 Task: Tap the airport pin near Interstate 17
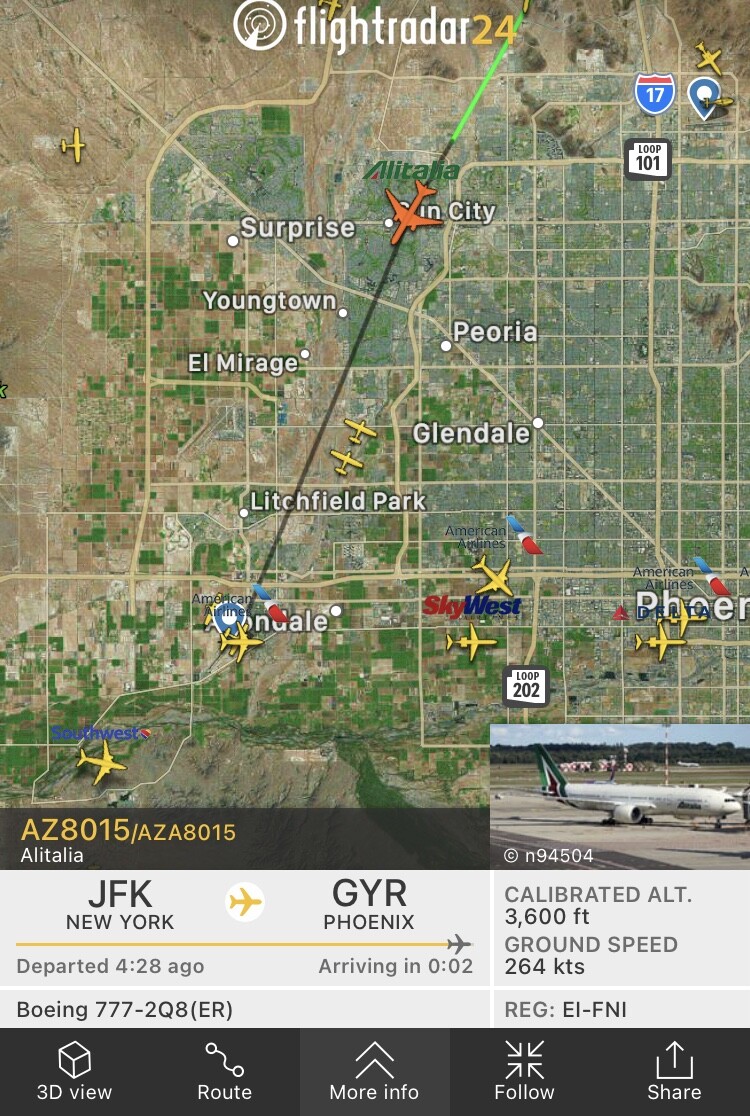coord(705,96)
